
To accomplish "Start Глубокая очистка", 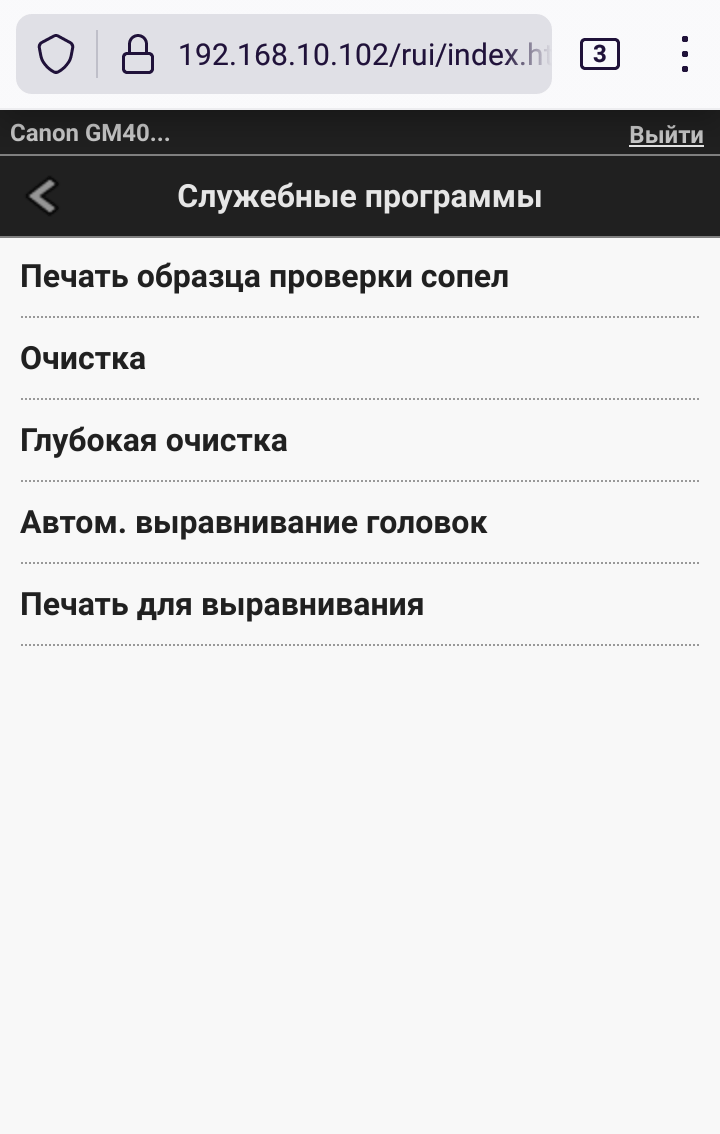I will 154,440.
